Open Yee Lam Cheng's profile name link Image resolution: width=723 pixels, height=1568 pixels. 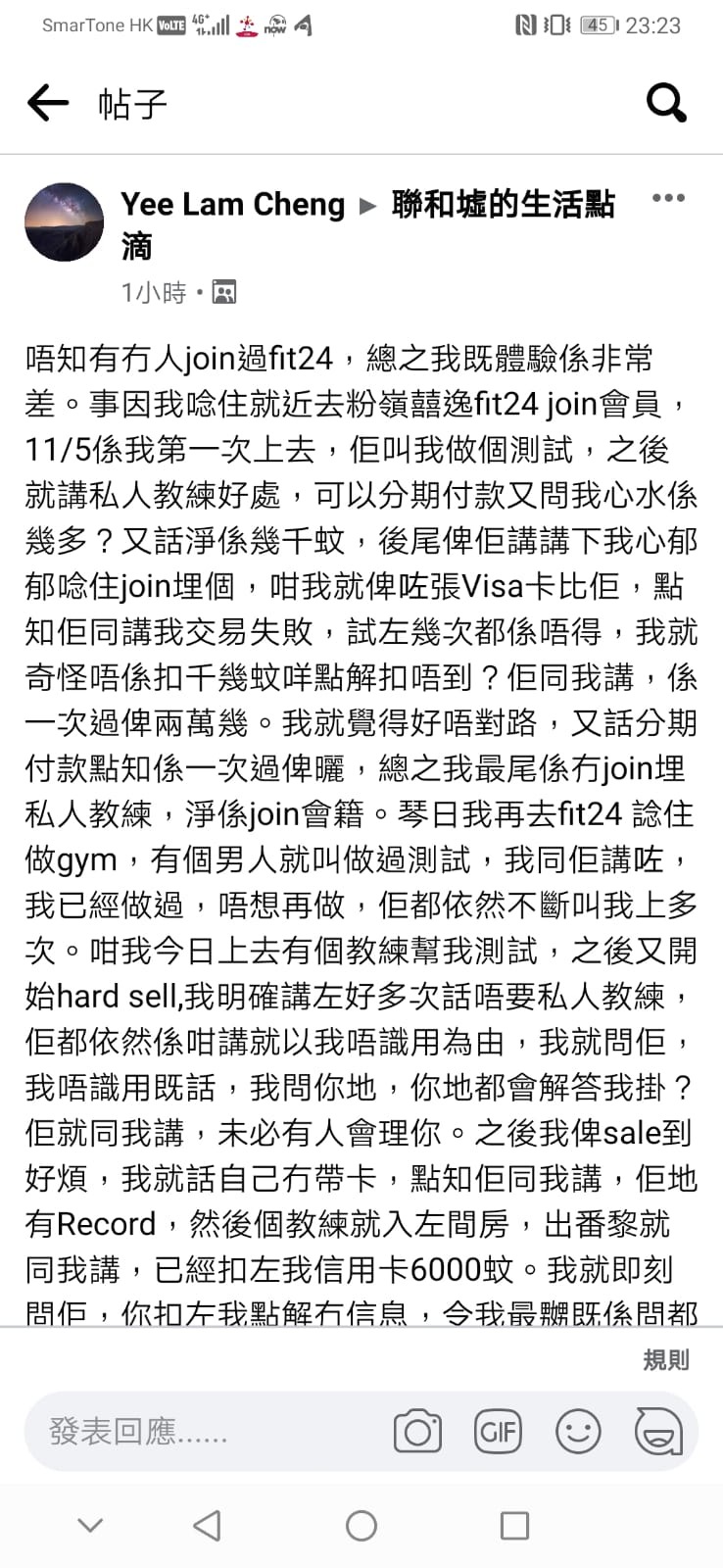(x=233, y=204)
